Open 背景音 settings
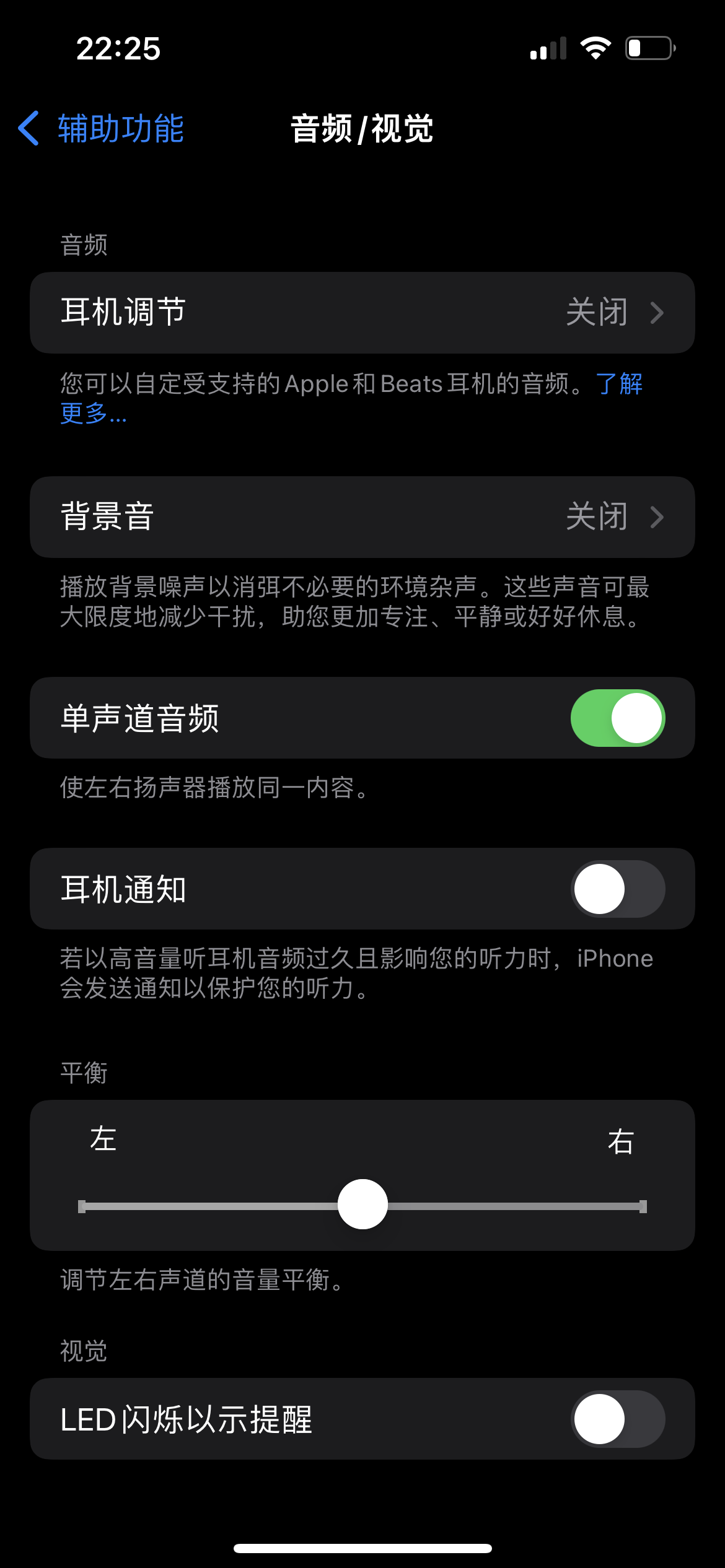725x1568 pixels. point(362,516)
